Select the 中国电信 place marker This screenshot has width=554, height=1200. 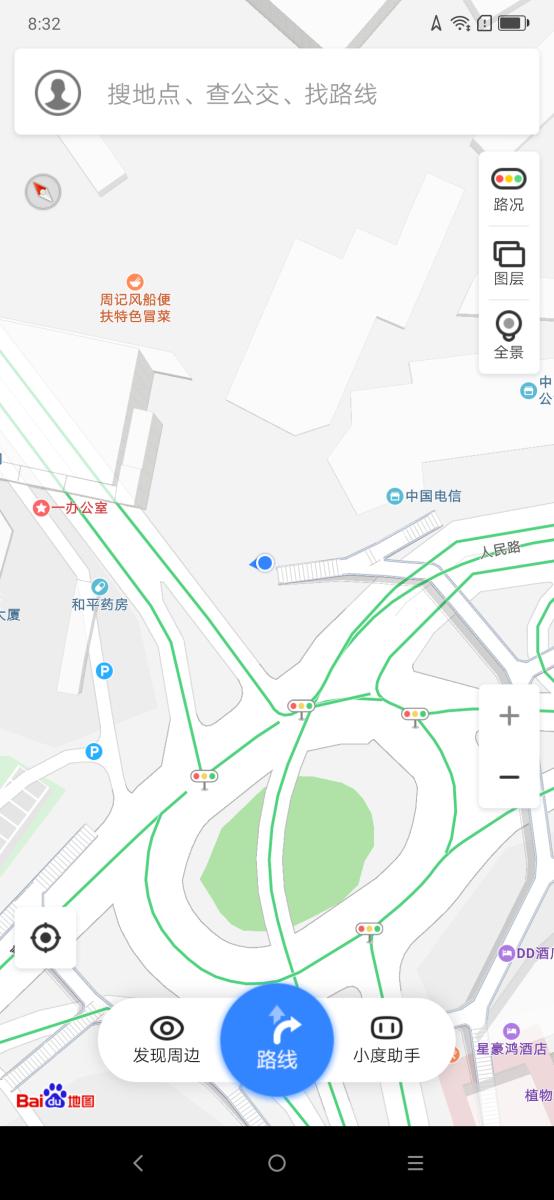(x=425, y=496)
